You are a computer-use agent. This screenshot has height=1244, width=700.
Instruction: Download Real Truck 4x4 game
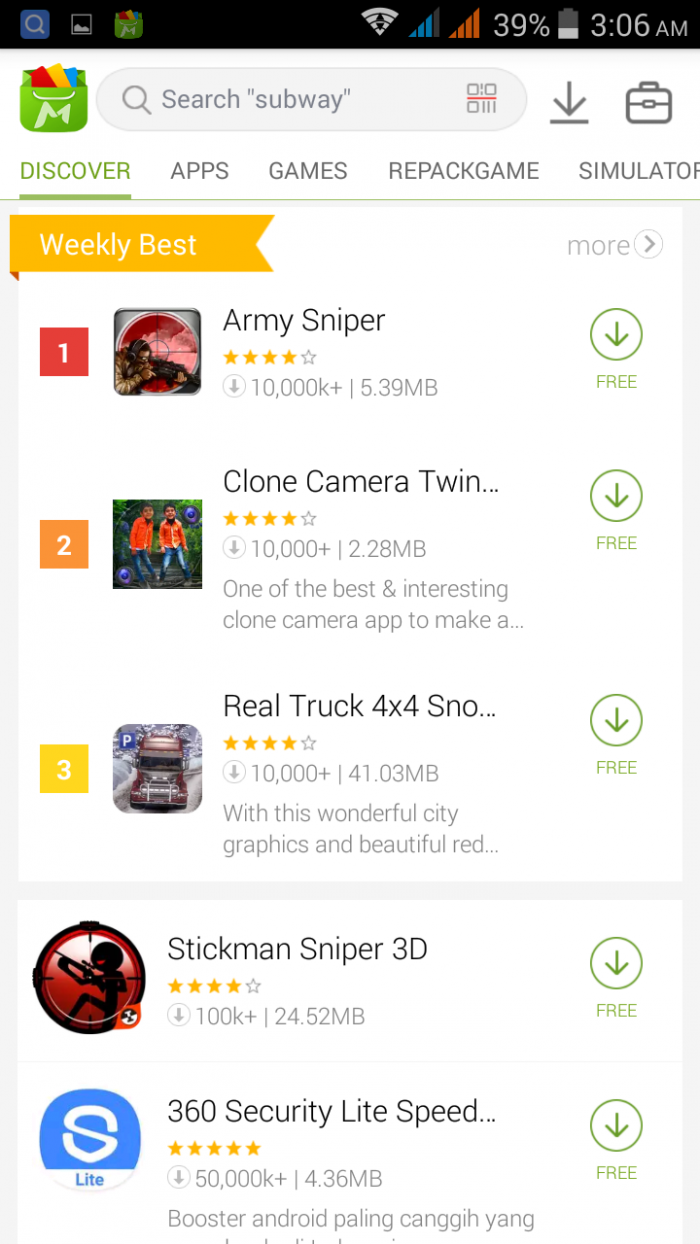[616, 722]
